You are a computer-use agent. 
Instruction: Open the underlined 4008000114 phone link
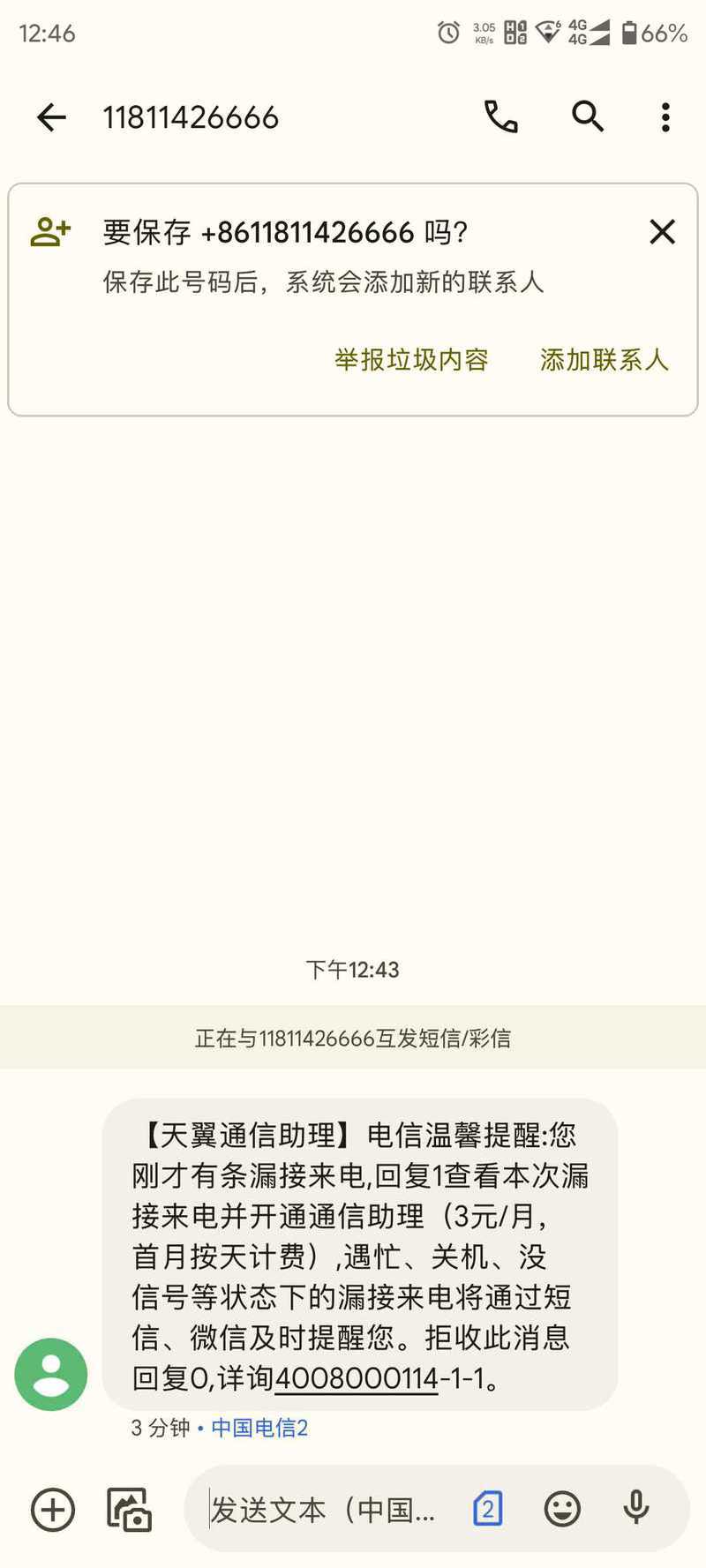coord(357,1378)
